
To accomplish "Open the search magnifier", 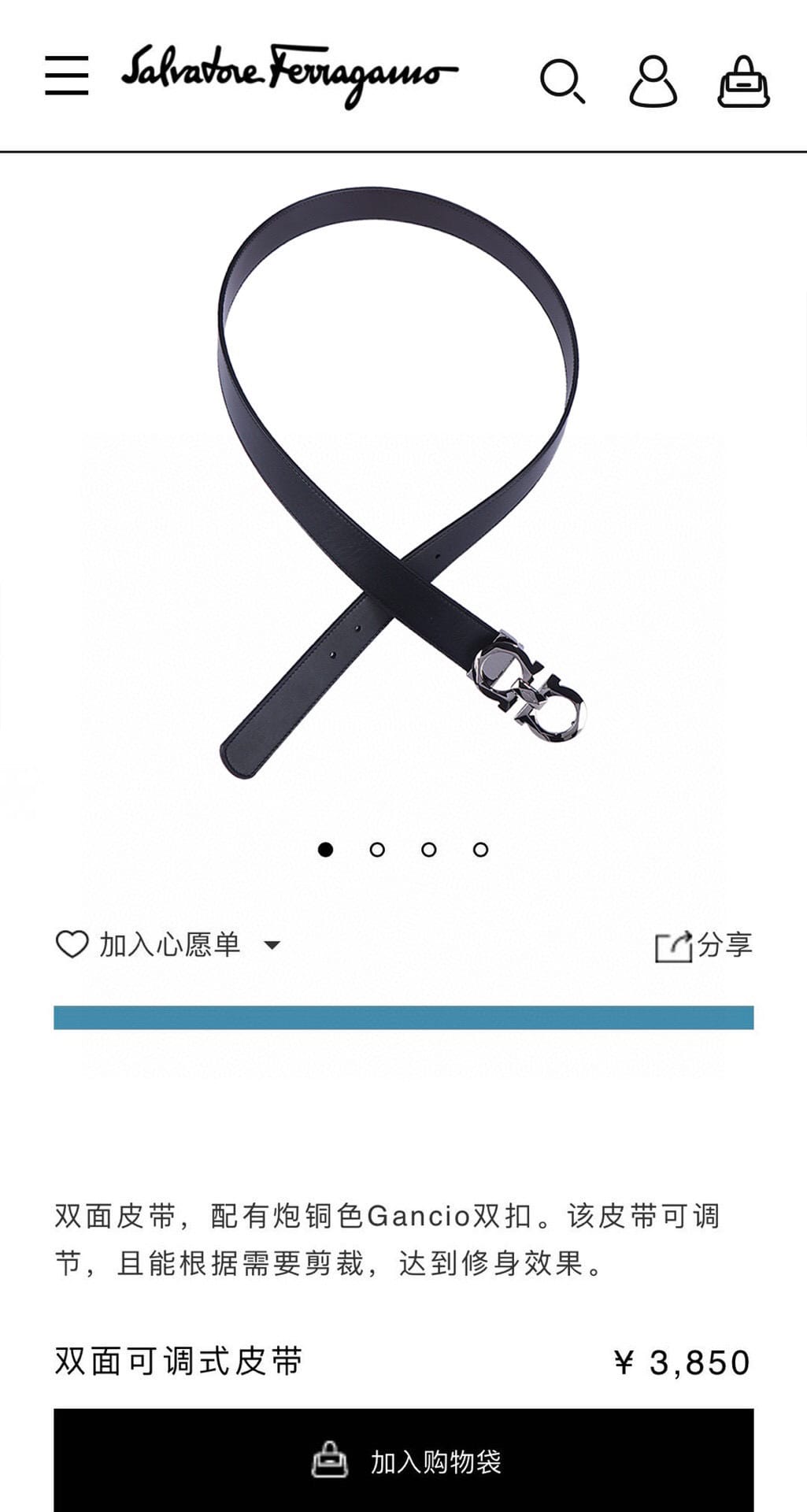I will (x=561, y=80).
